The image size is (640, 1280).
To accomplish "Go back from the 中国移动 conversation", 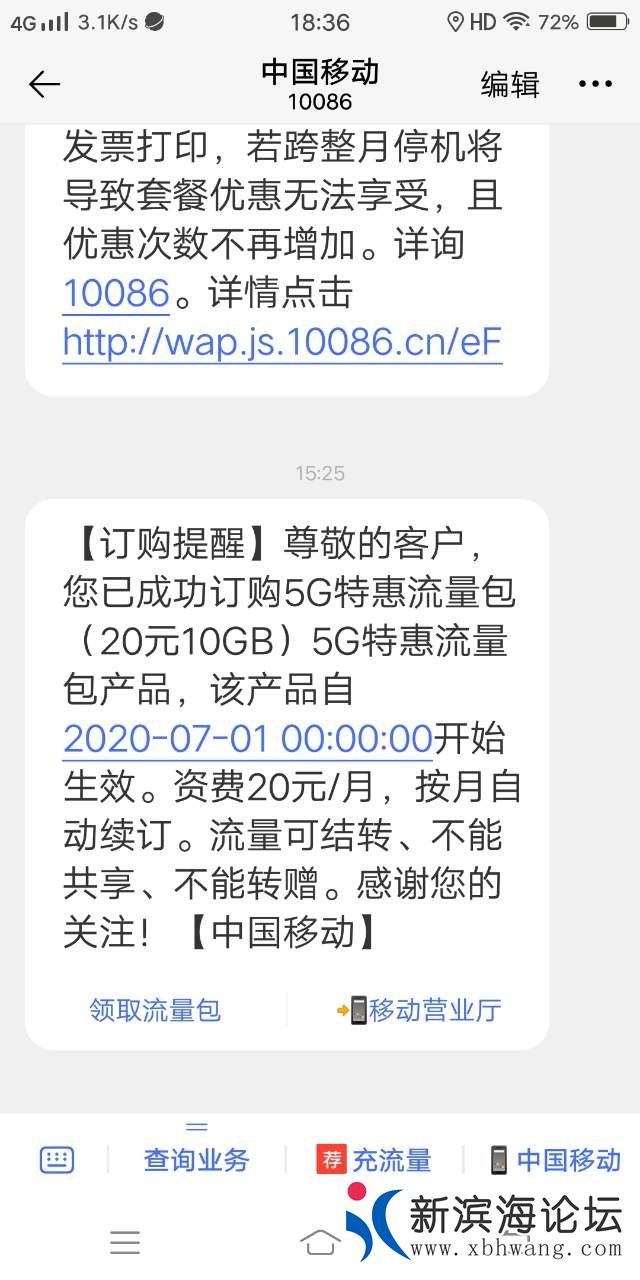I will [44, 85].
